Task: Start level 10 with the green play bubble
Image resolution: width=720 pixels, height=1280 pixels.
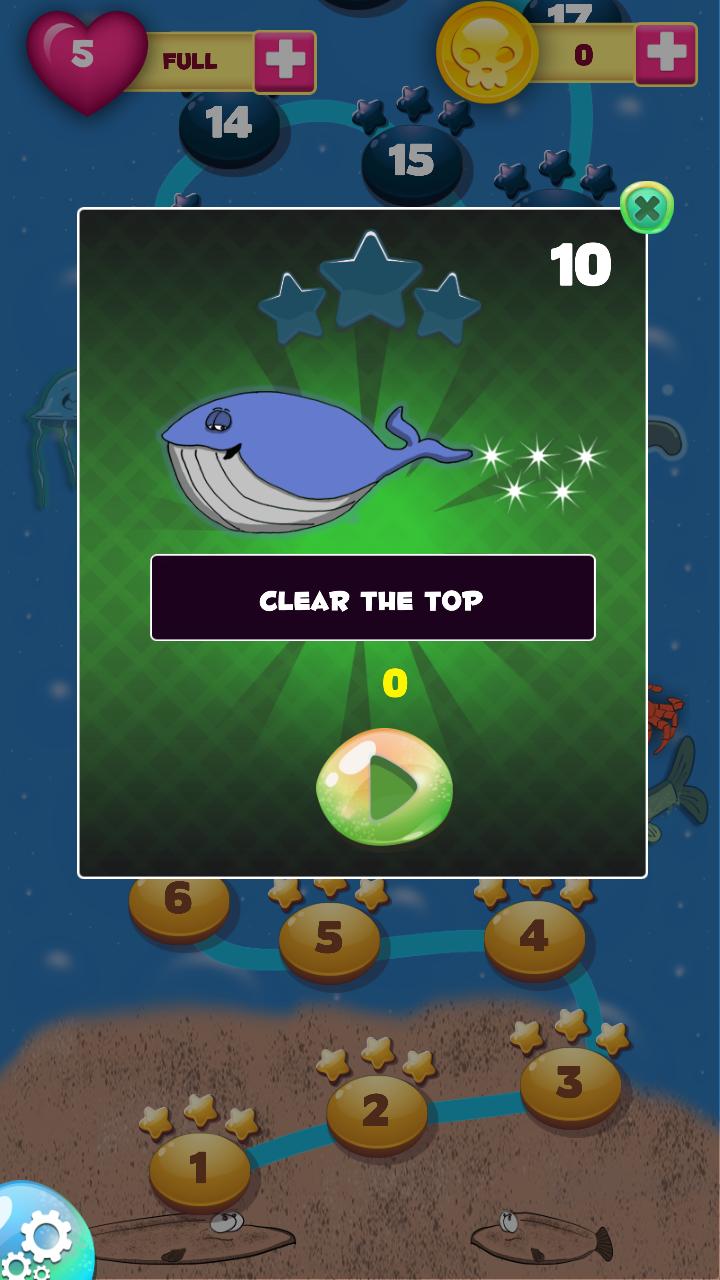Action: (385, 788)
